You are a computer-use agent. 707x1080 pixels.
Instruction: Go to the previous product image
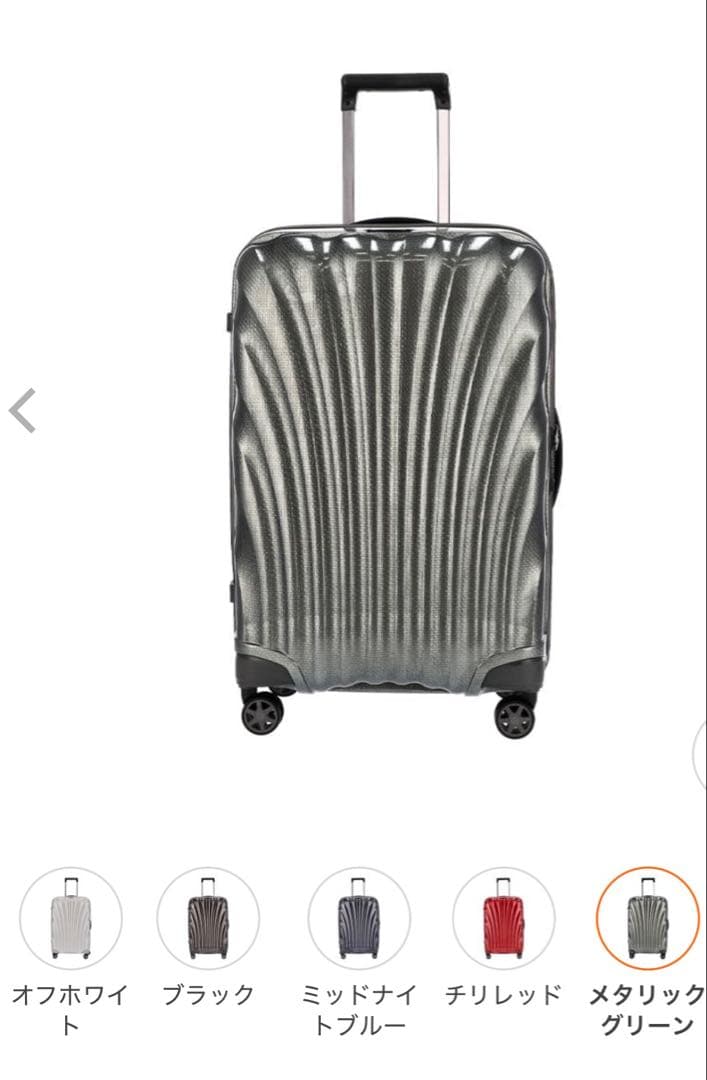(22, 410)
